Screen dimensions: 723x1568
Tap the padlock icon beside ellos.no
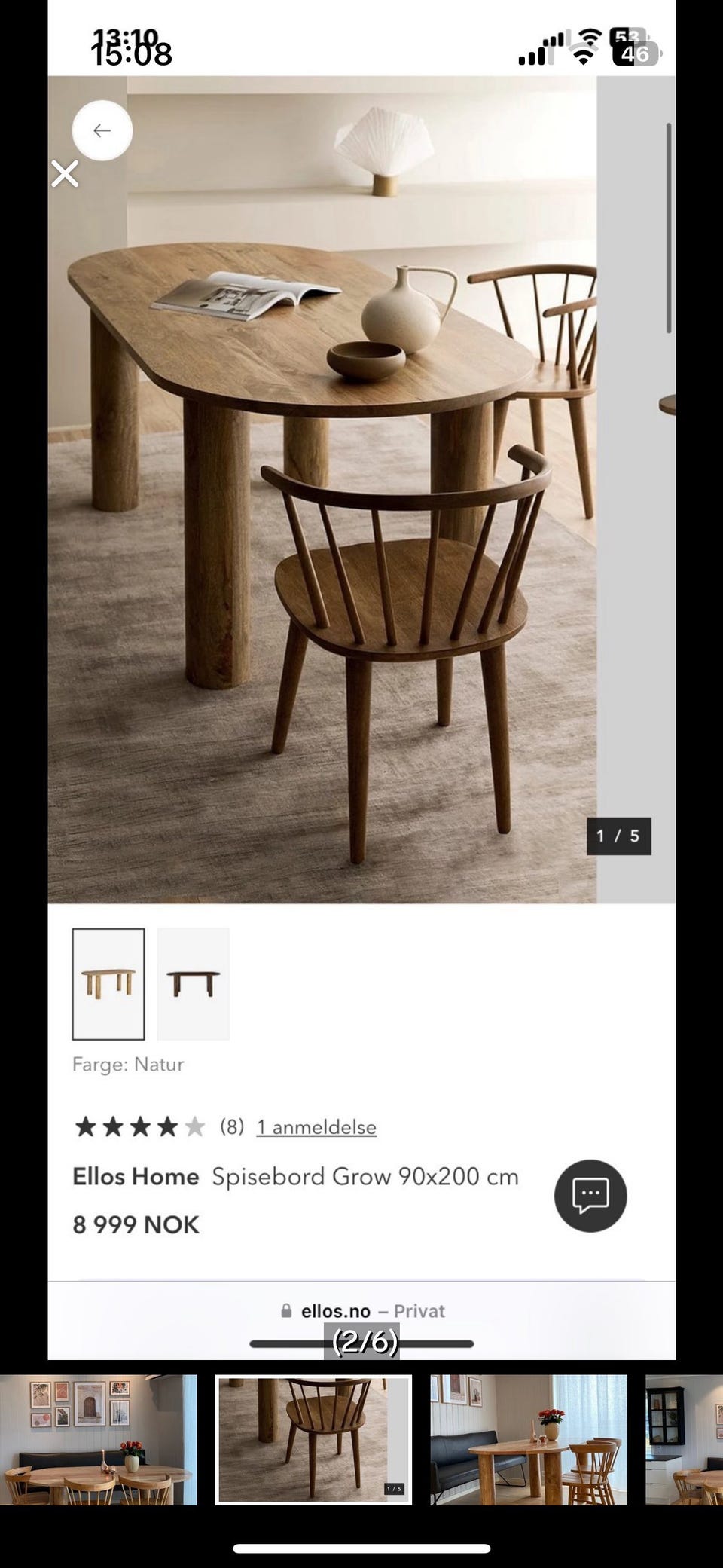(x=285, y=1310)
